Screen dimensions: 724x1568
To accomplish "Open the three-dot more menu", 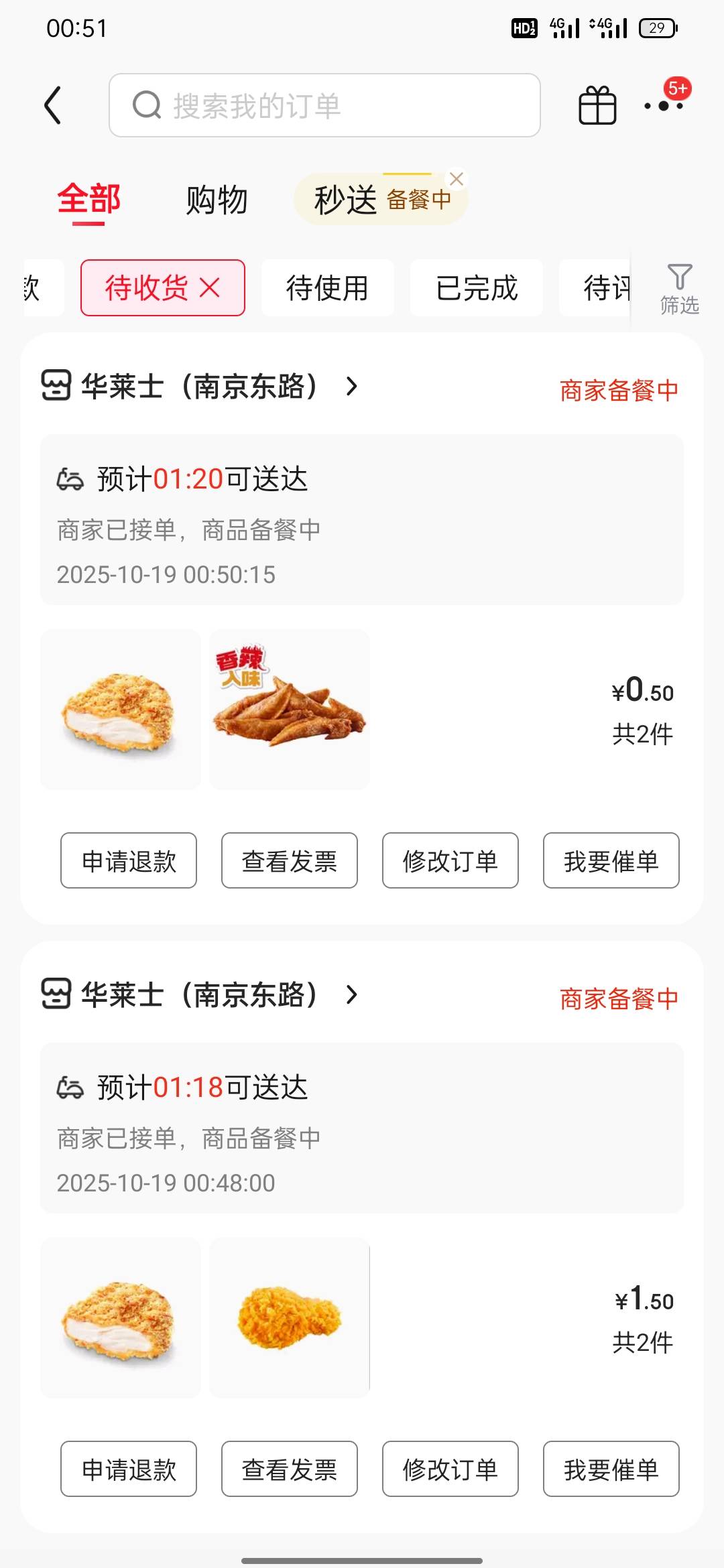I will (663, 106).
